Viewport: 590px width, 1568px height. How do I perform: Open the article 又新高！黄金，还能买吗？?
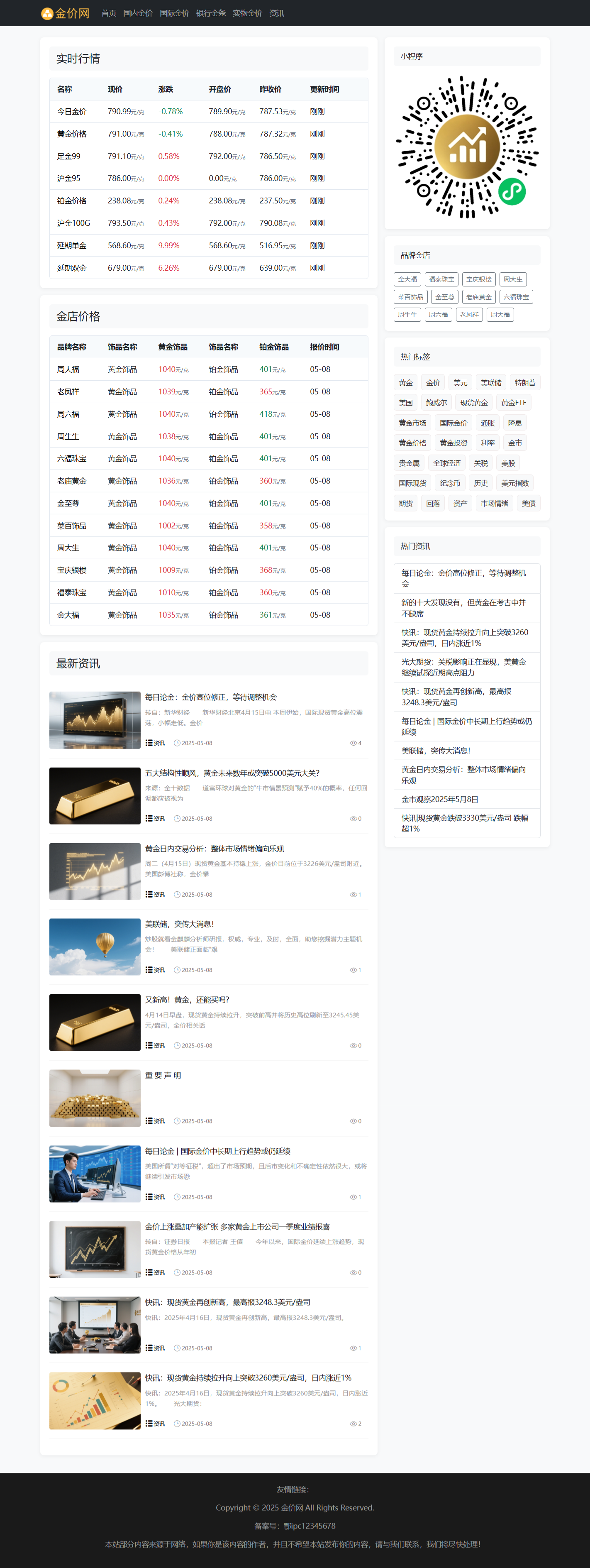[x=187, y=1000]
